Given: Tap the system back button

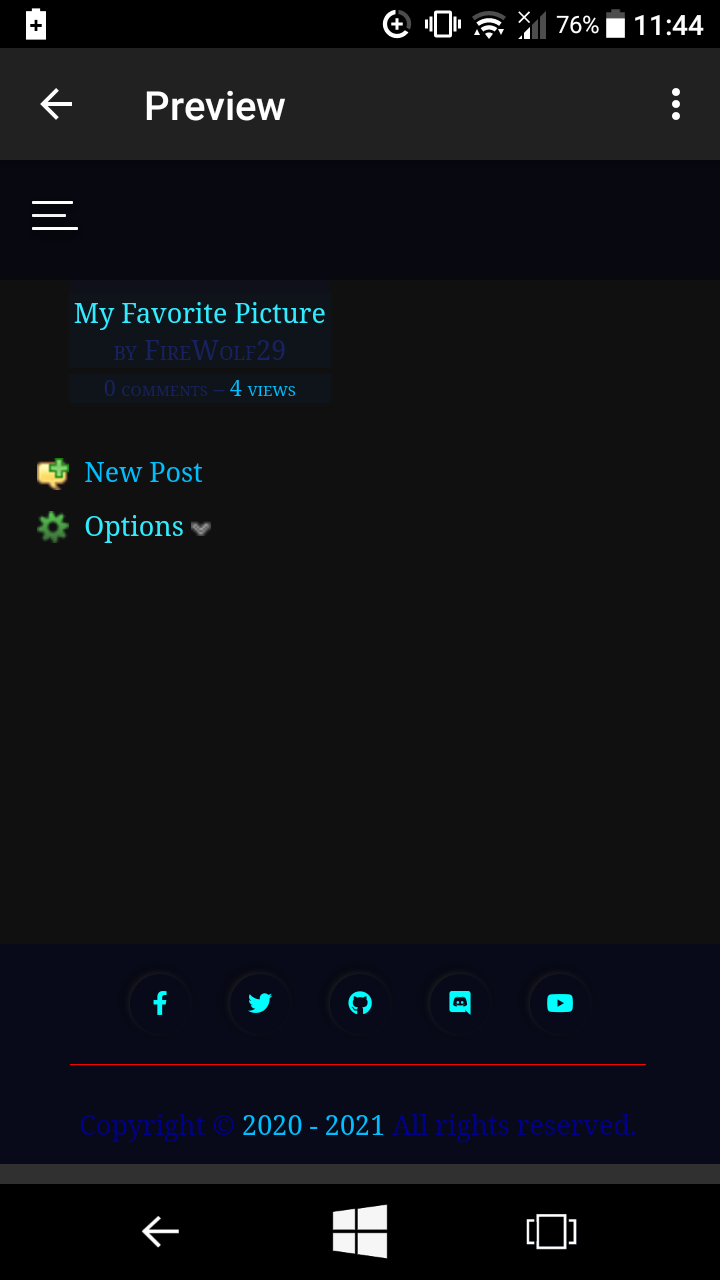Looking at the screenshot, I should click(160, 1231).
